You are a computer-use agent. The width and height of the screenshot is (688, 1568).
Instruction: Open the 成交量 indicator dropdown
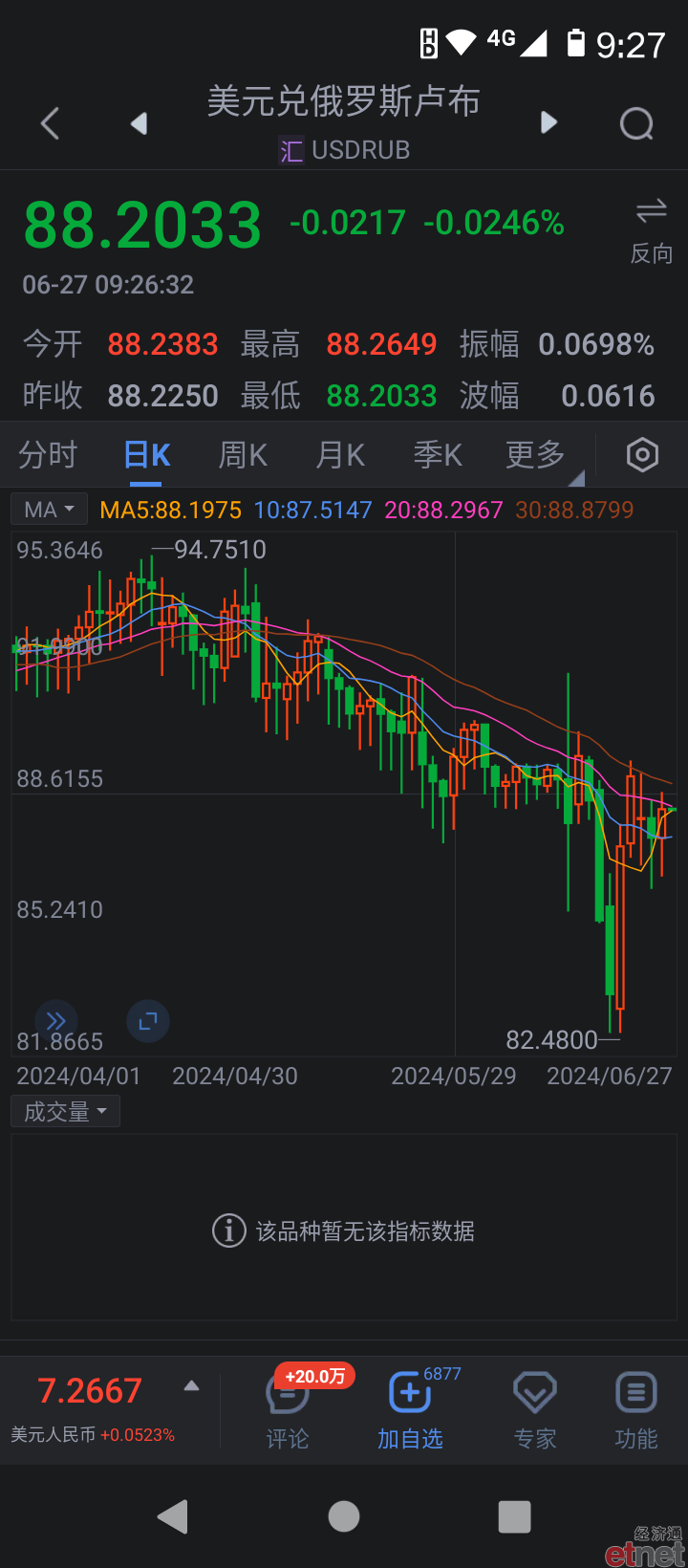pos(65,1111)
